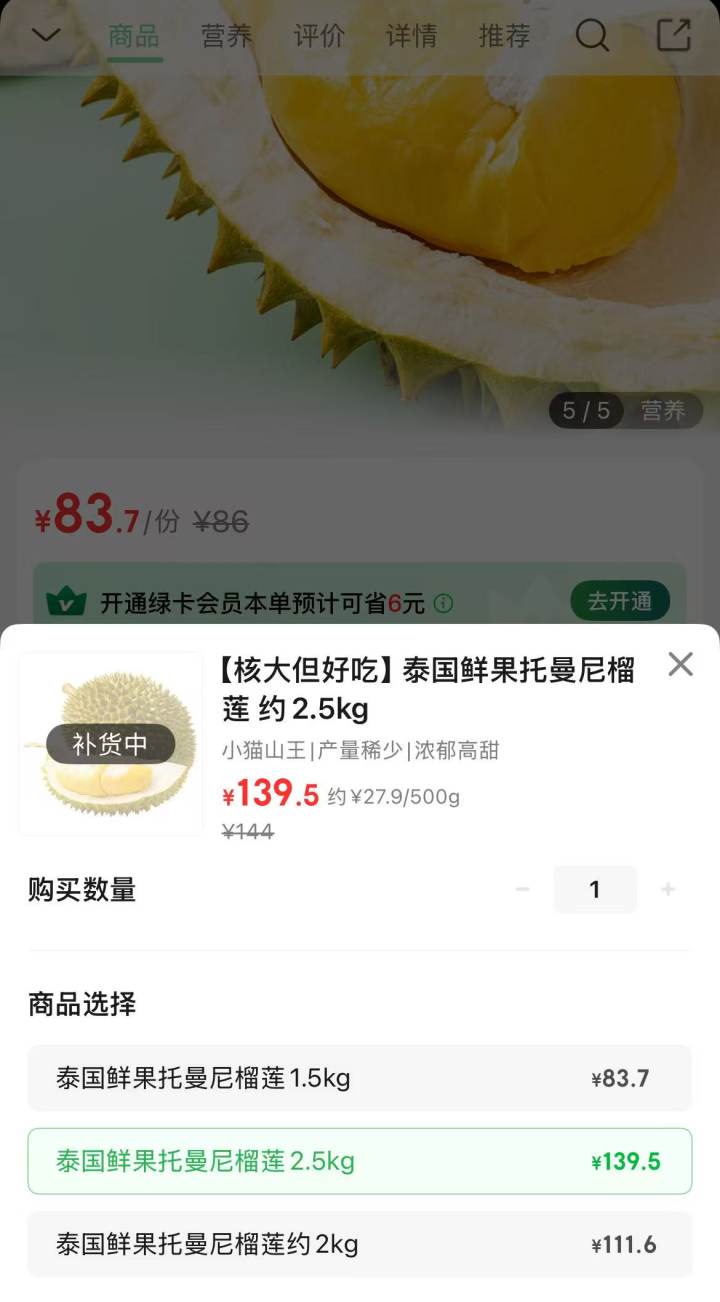Image resolution: width=720 pixels, height=1302 pixels.
Task: Tap the quantity field showing 1
Action: pyautogui.click(x=595, y=889)
